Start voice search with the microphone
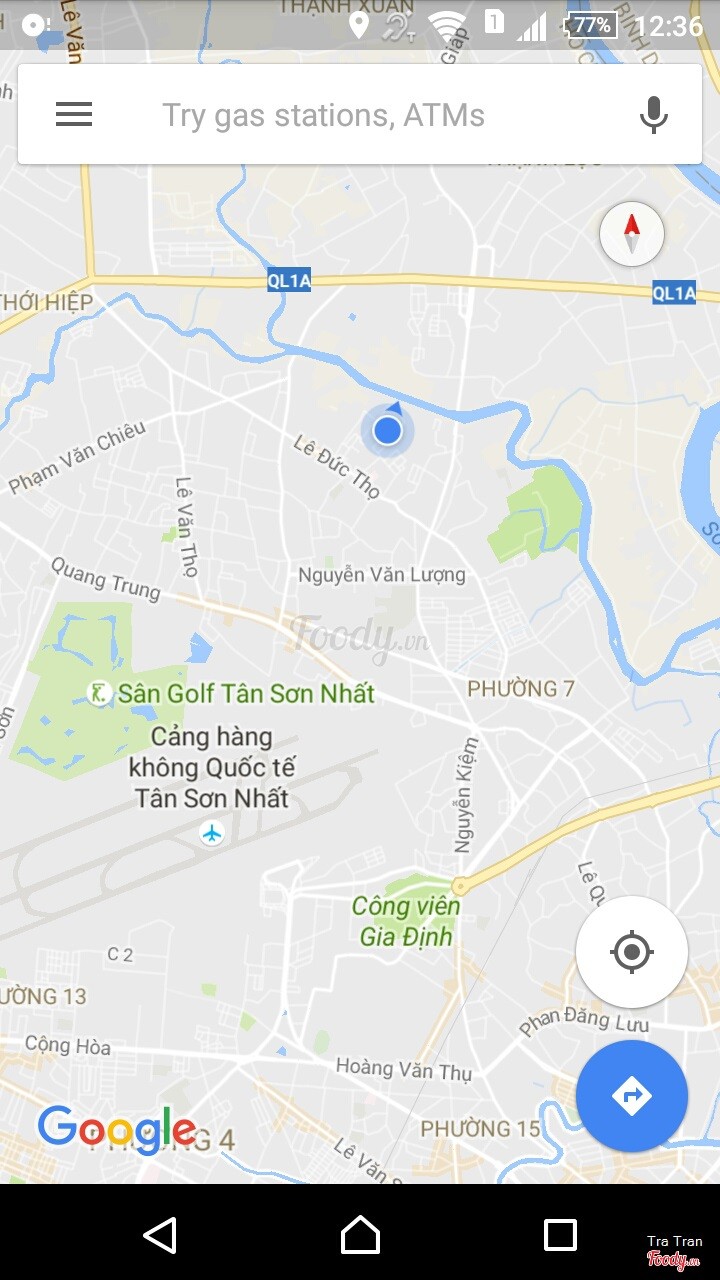 pyautogui.click(x=654, y=115)
